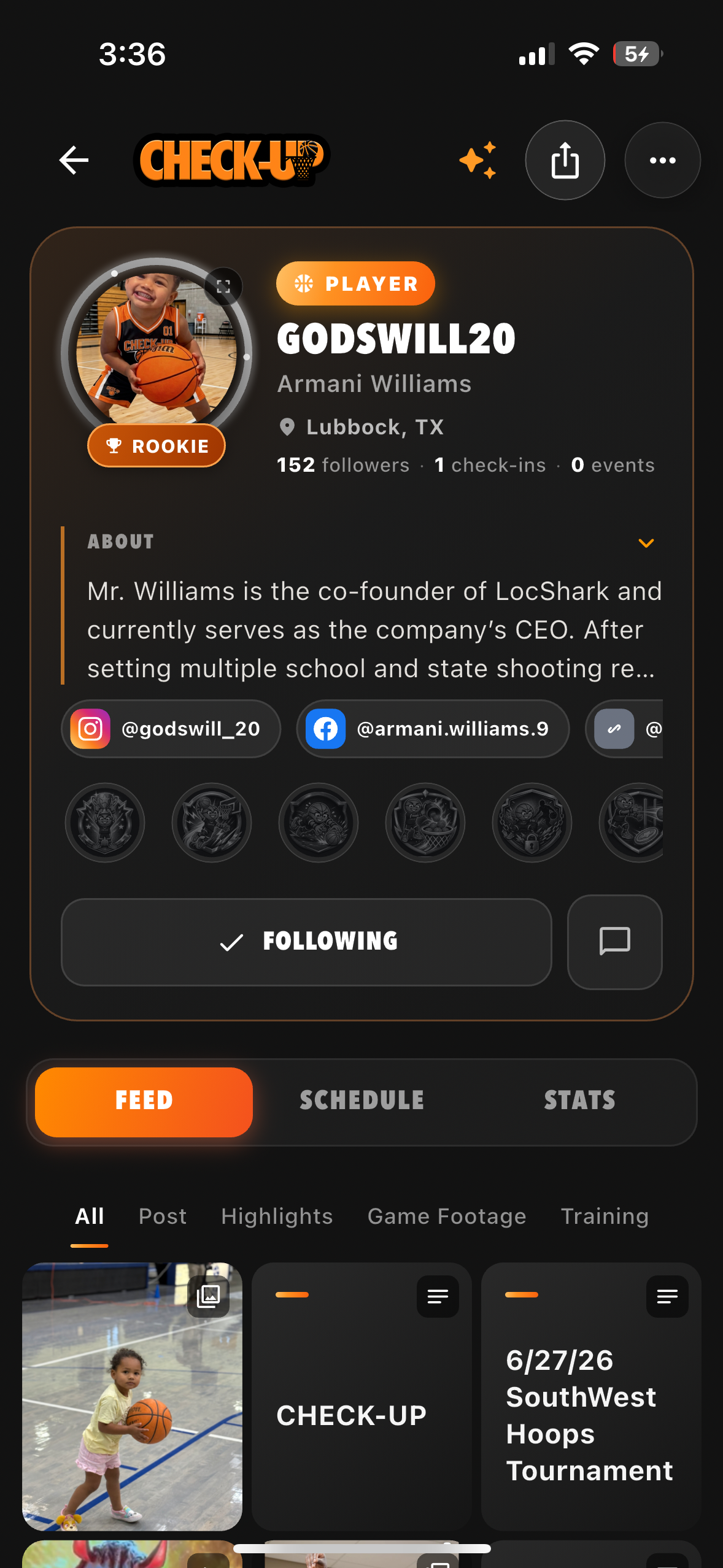Expand the profile photo to fullscreen
Screen dimensions: 723x1568
point(223,286)
